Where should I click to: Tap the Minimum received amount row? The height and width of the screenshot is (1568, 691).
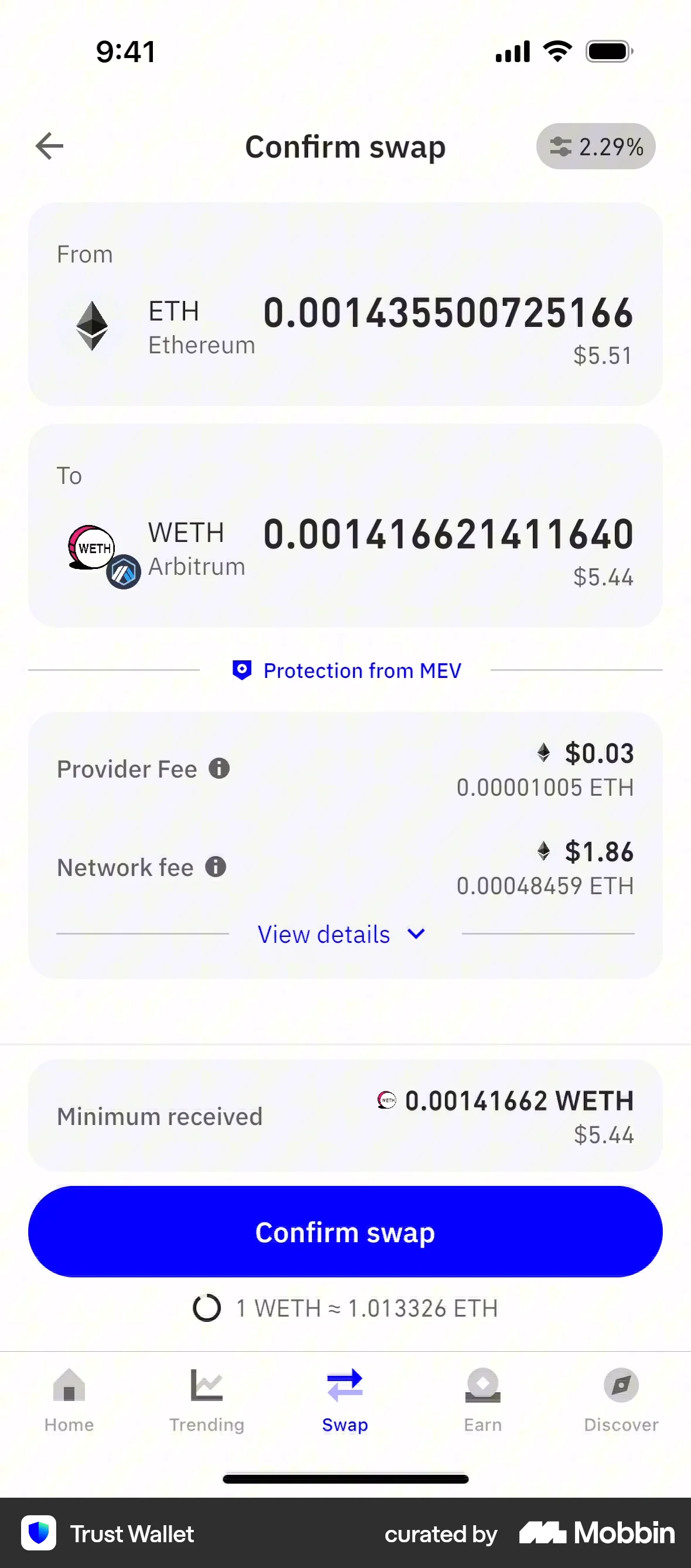[x=345, y=1116]
